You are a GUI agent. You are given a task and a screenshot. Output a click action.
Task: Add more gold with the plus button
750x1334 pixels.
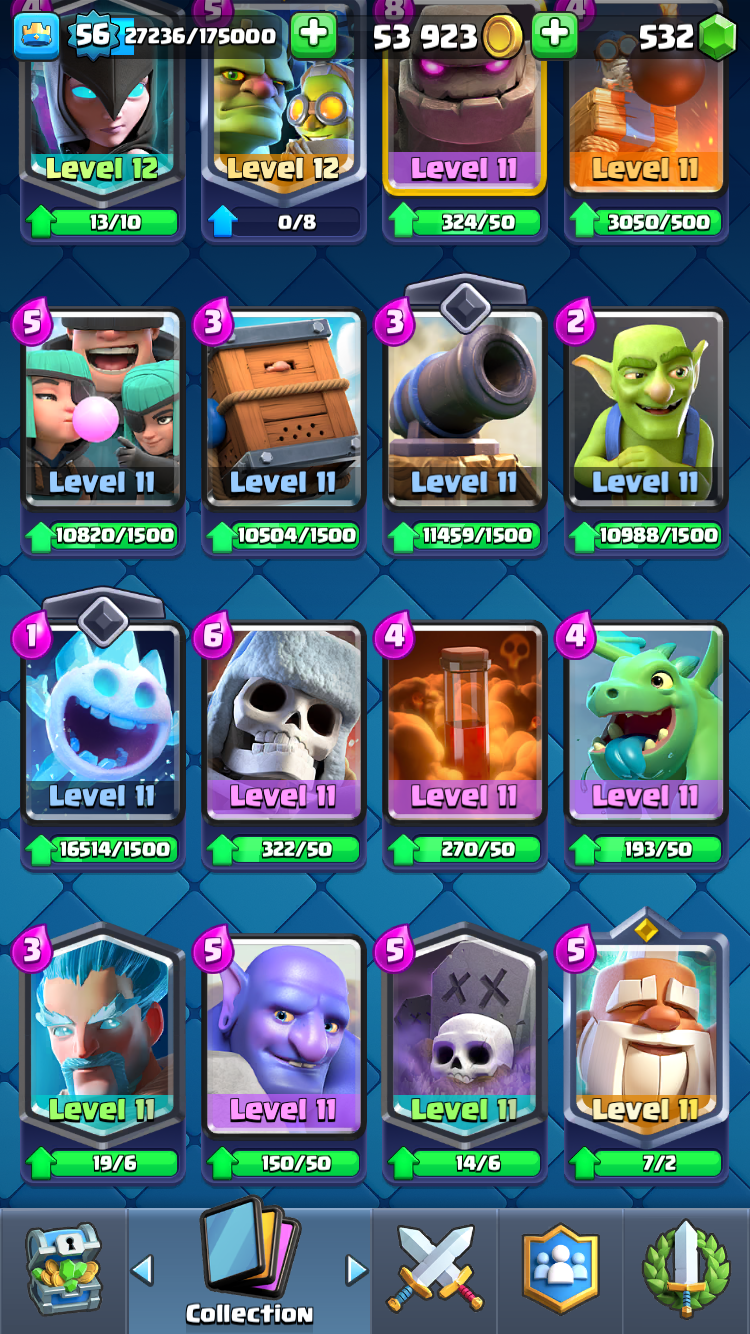(x=553, y=36)
